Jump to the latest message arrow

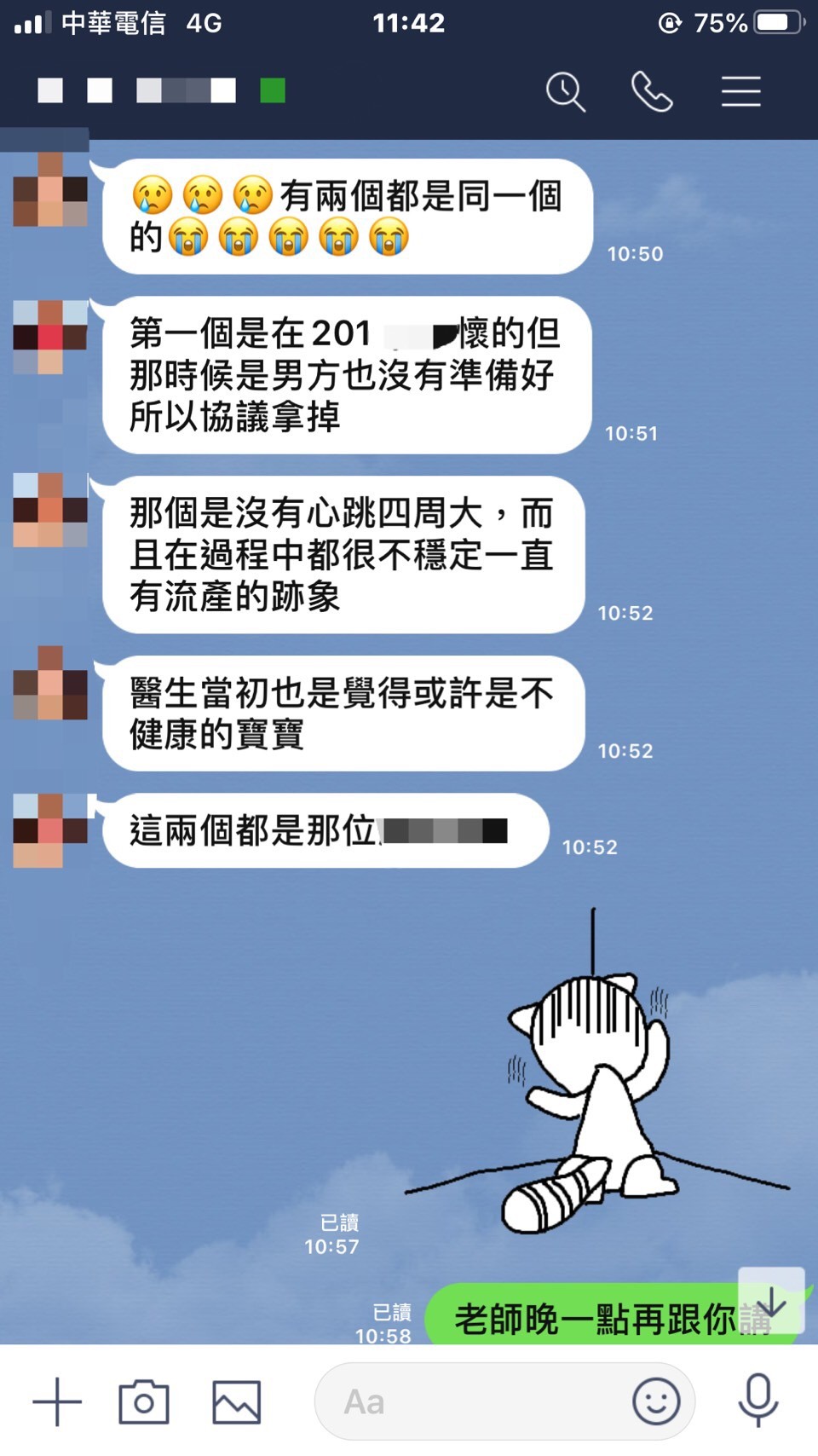pyautogui.click(x=771, y=1301)
